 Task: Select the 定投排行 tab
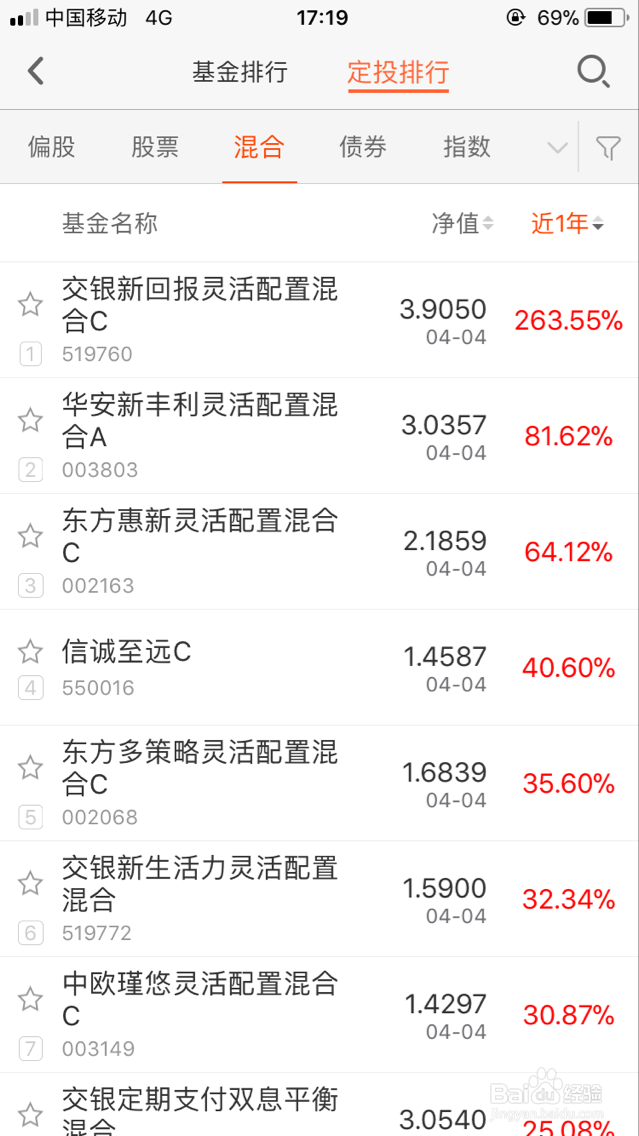click(398, 72)
